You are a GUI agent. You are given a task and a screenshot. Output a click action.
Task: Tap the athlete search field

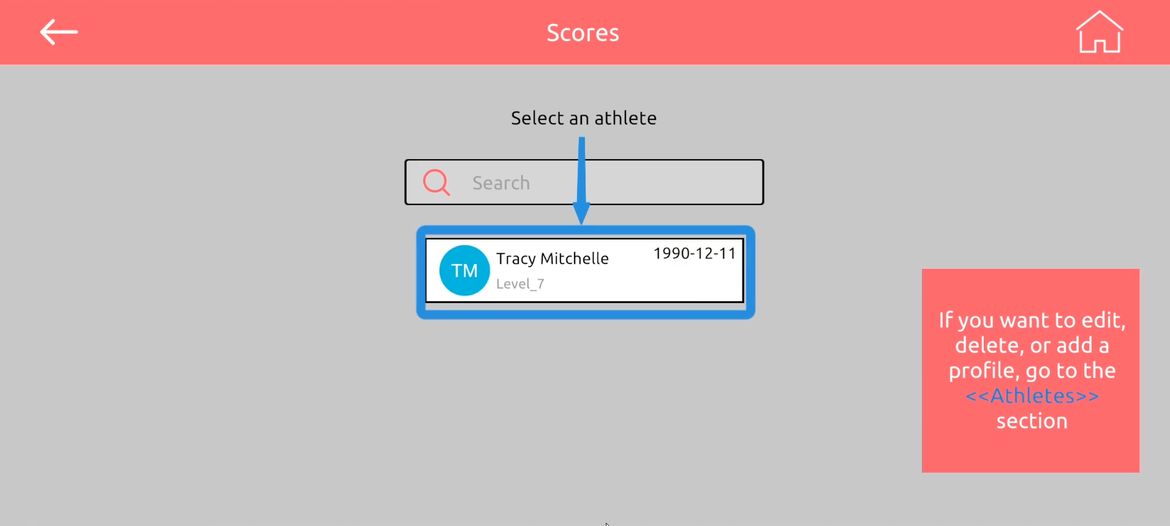[600, 183]
